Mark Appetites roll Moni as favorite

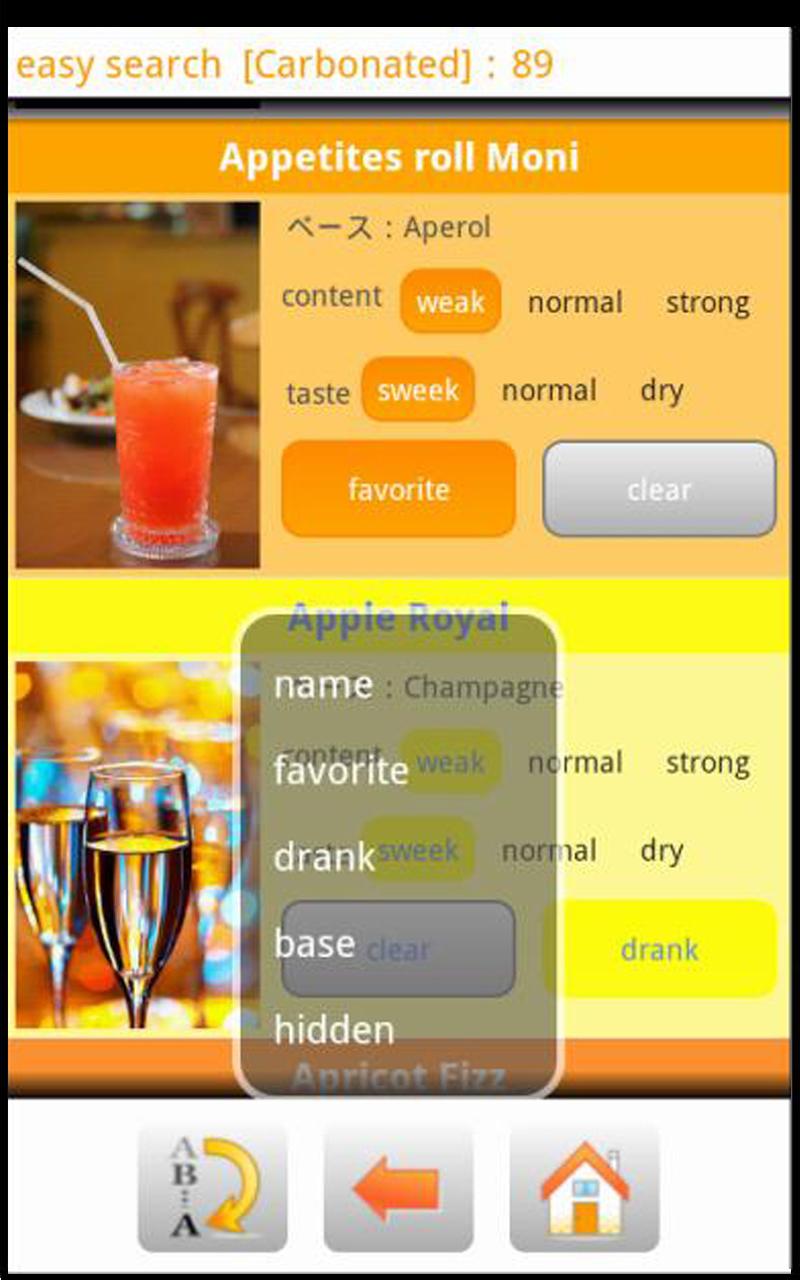pos(398,489)
